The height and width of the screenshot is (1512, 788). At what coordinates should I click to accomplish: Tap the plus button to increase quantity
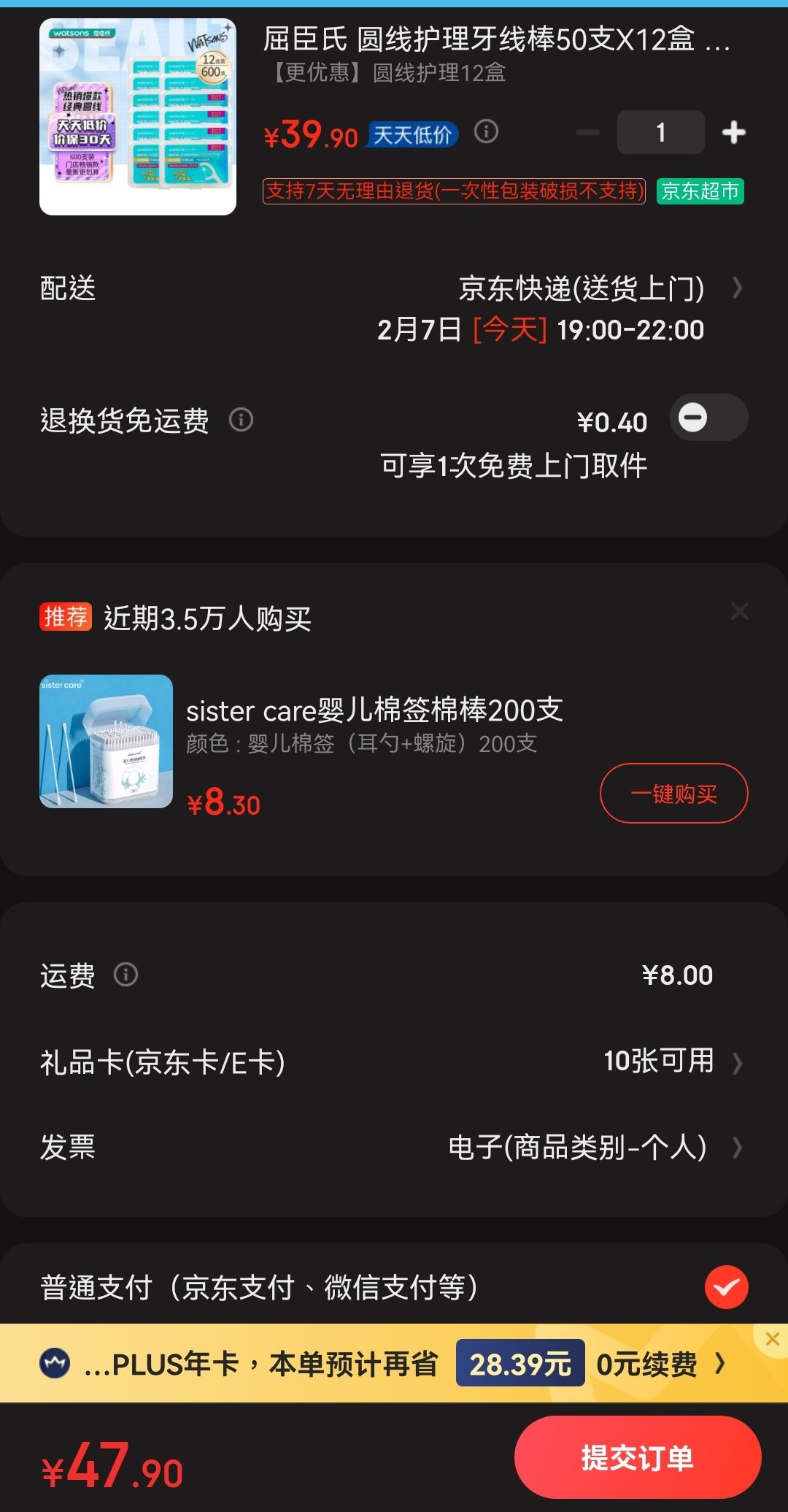click(733, 133)
